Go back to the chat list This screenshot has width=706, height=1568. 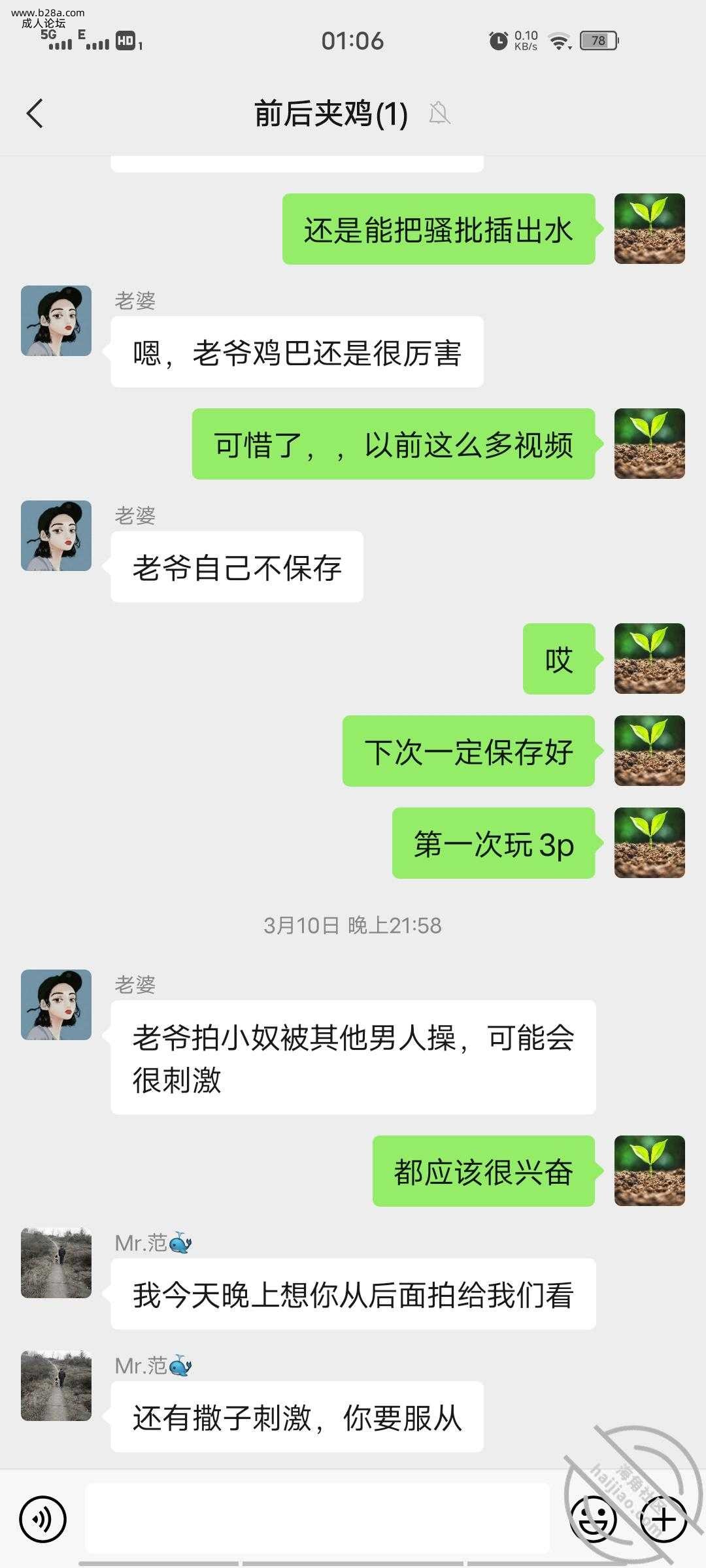[x=35, y=114]
